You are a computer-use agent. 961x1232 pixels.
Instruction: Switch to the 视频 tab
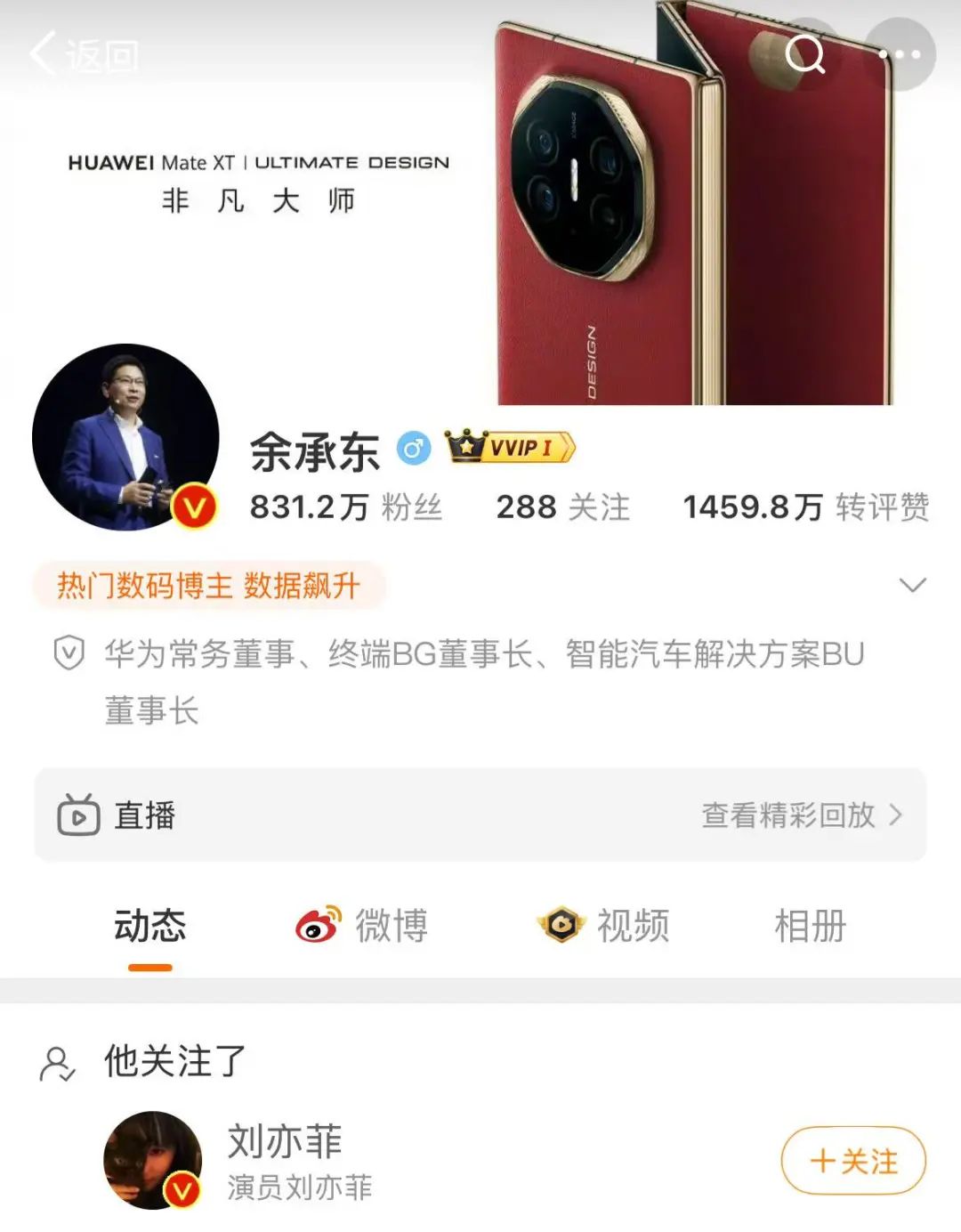pos(605,927)
